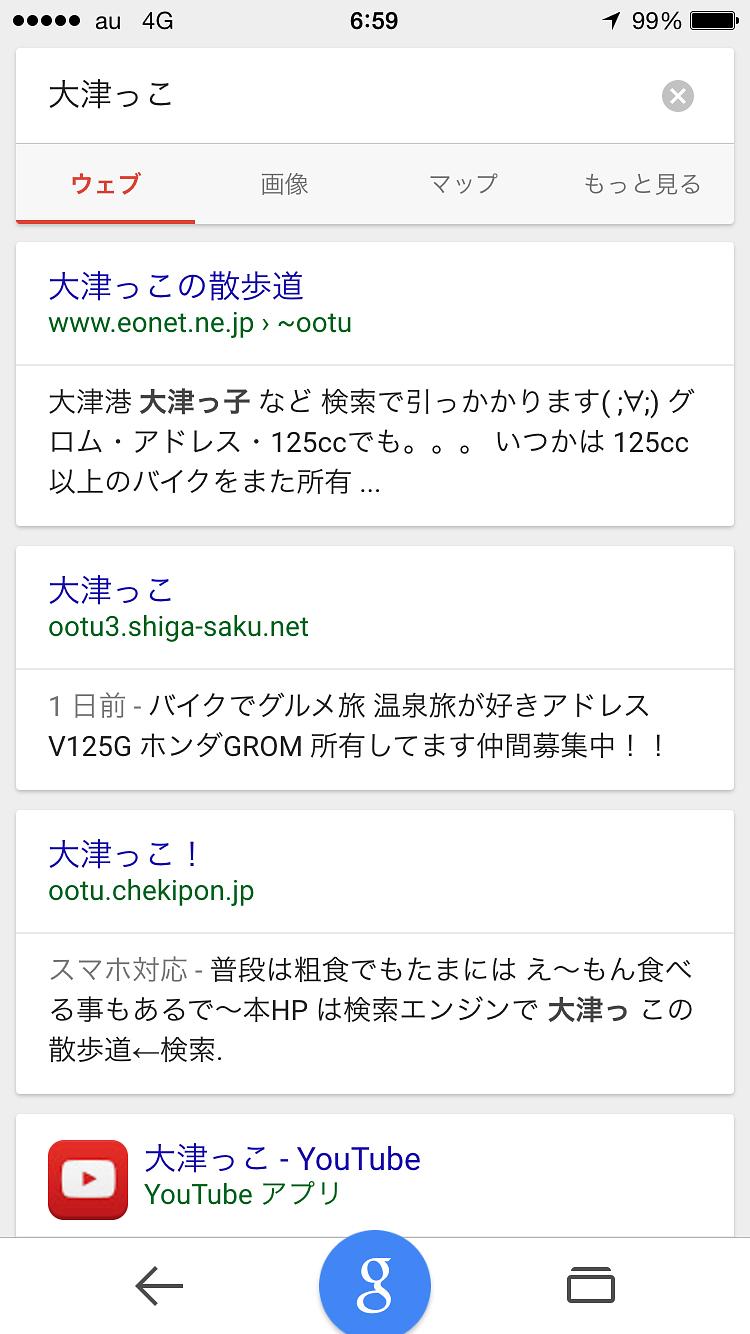This screenshot has height=1334, width=750.
Task: Open the 大津っこの散歩道 result
Action: pyautogui.click(x=176, y=287)
